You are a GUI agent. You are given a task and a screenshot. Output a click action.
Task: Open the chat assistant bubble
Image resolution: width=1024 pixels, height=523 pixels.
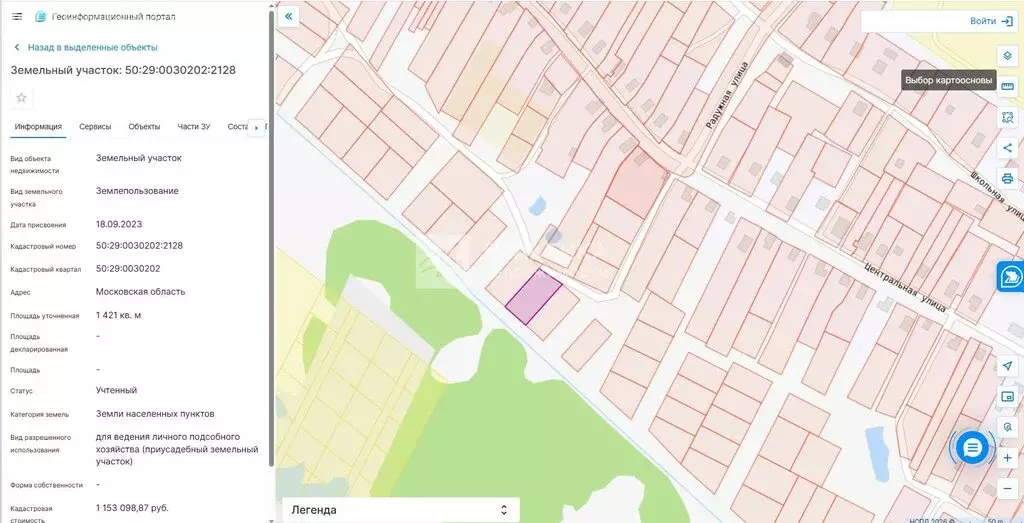[x=972, y=448]
